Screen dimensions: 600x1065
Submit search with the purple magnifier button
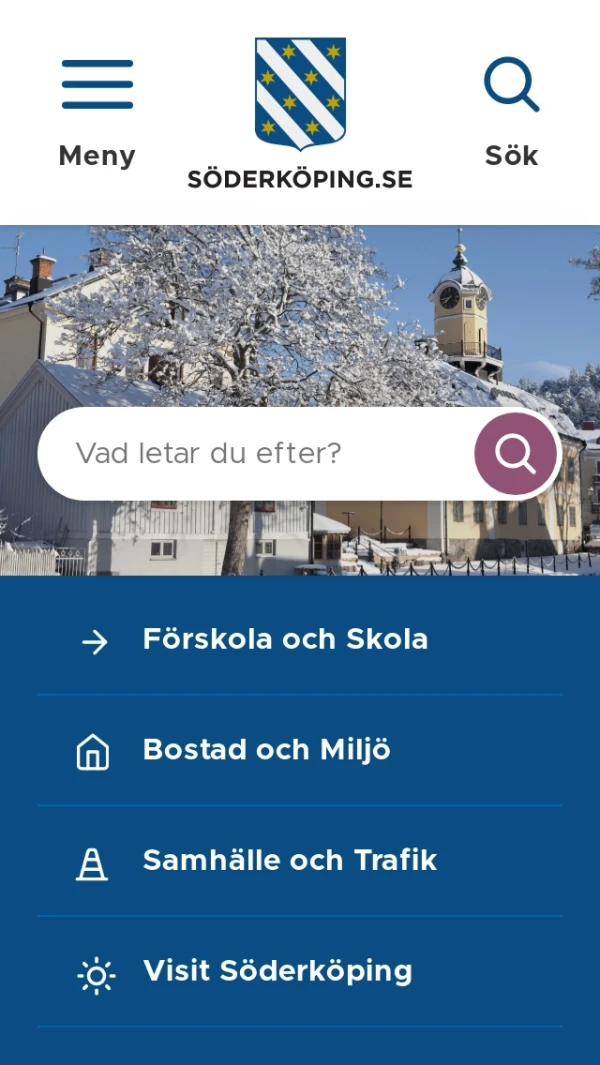point(515,454)
